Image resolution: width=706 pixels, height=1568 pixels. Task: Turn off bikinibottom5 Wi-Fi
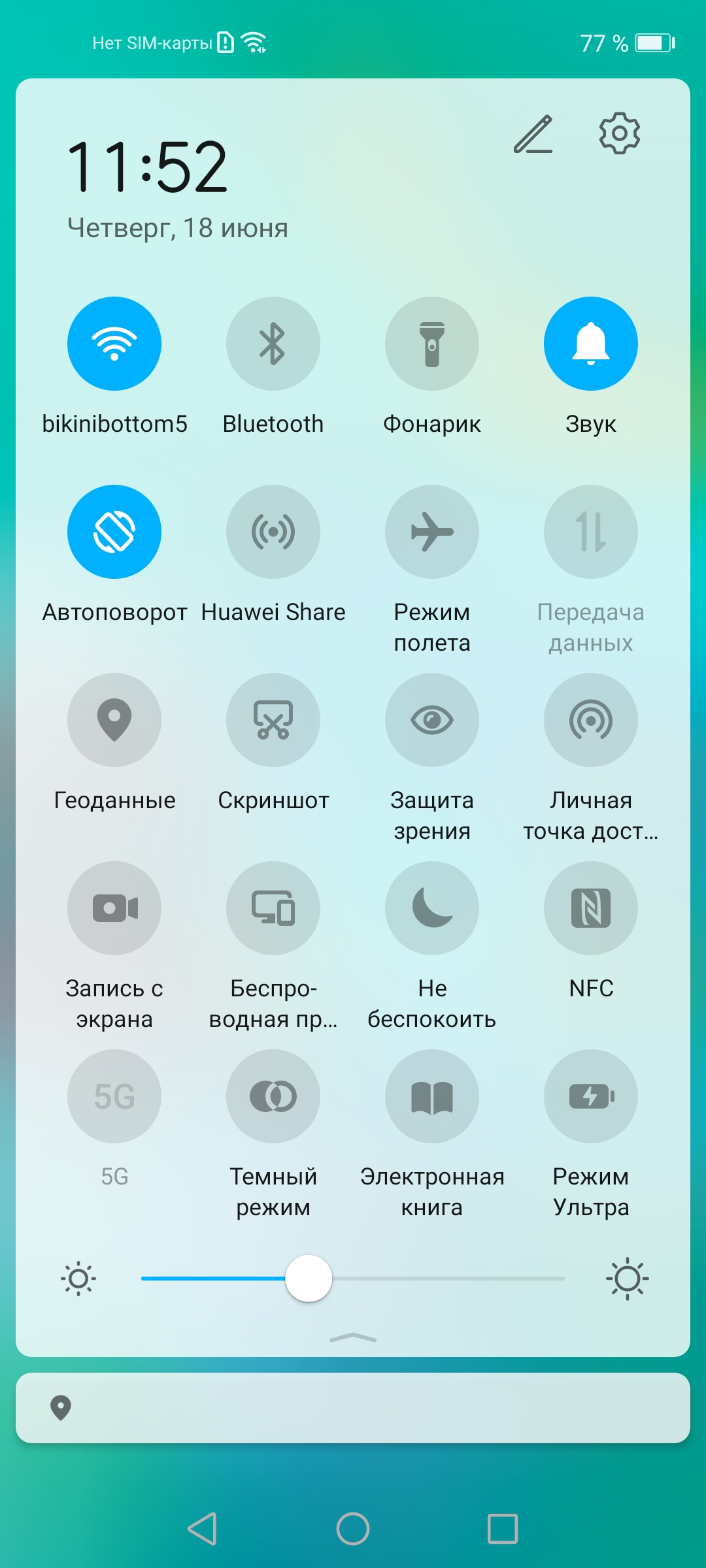coord(114,344)
